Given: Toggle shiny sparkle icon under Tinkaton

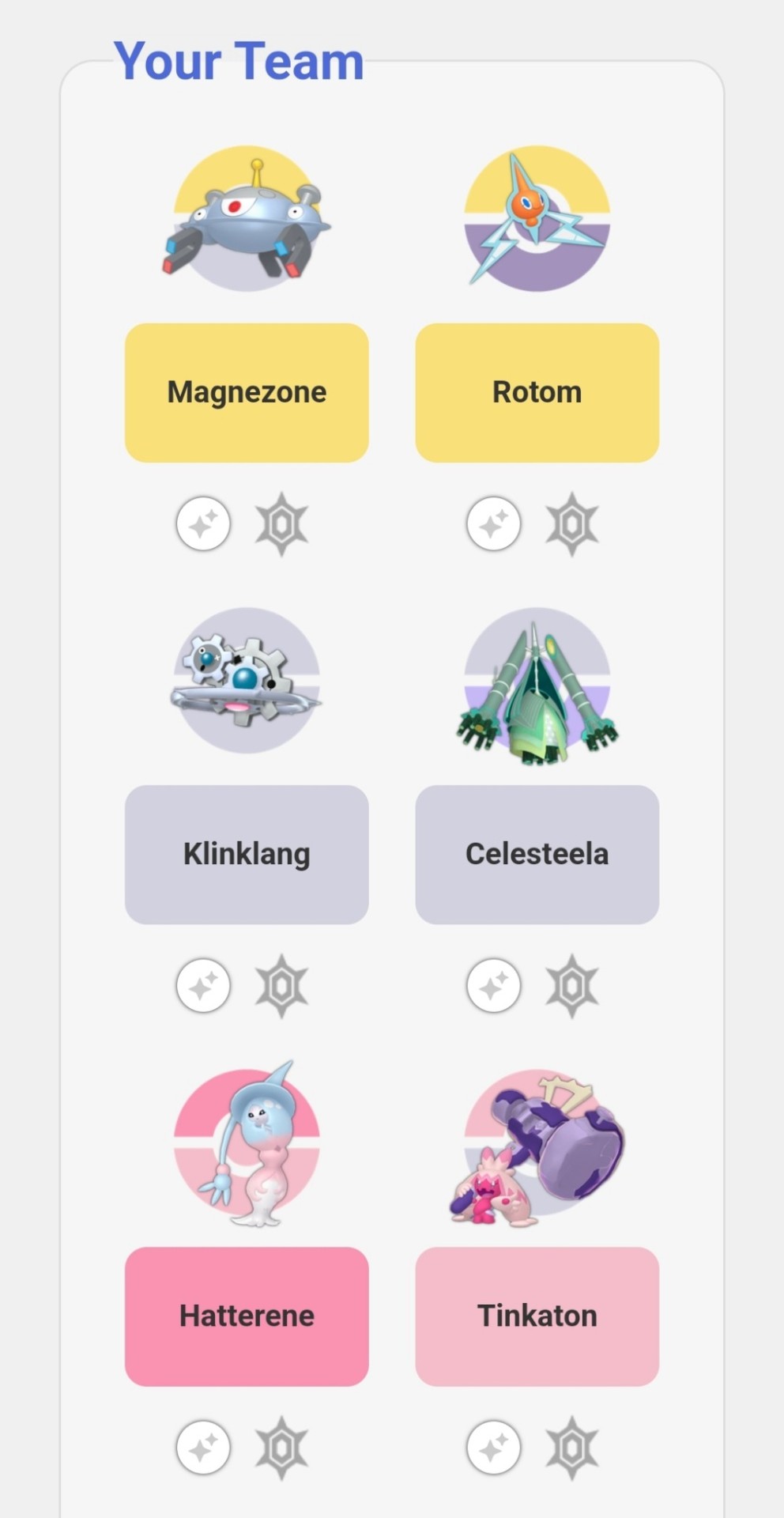Looking at the screenshot, I should [x=494, y=1448].
